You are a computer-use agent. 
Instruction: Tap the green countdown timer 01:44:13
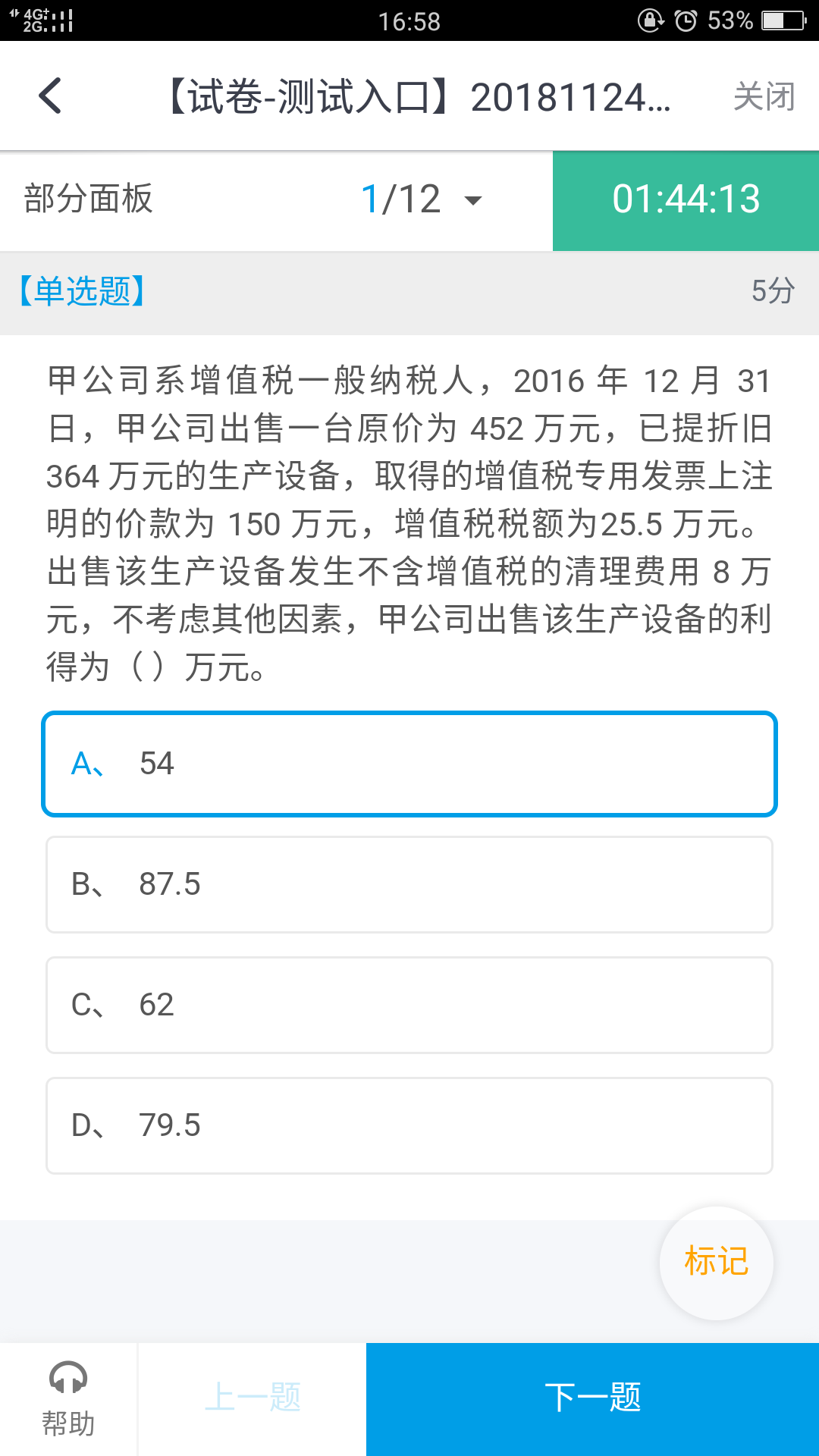tap(685, 200)
